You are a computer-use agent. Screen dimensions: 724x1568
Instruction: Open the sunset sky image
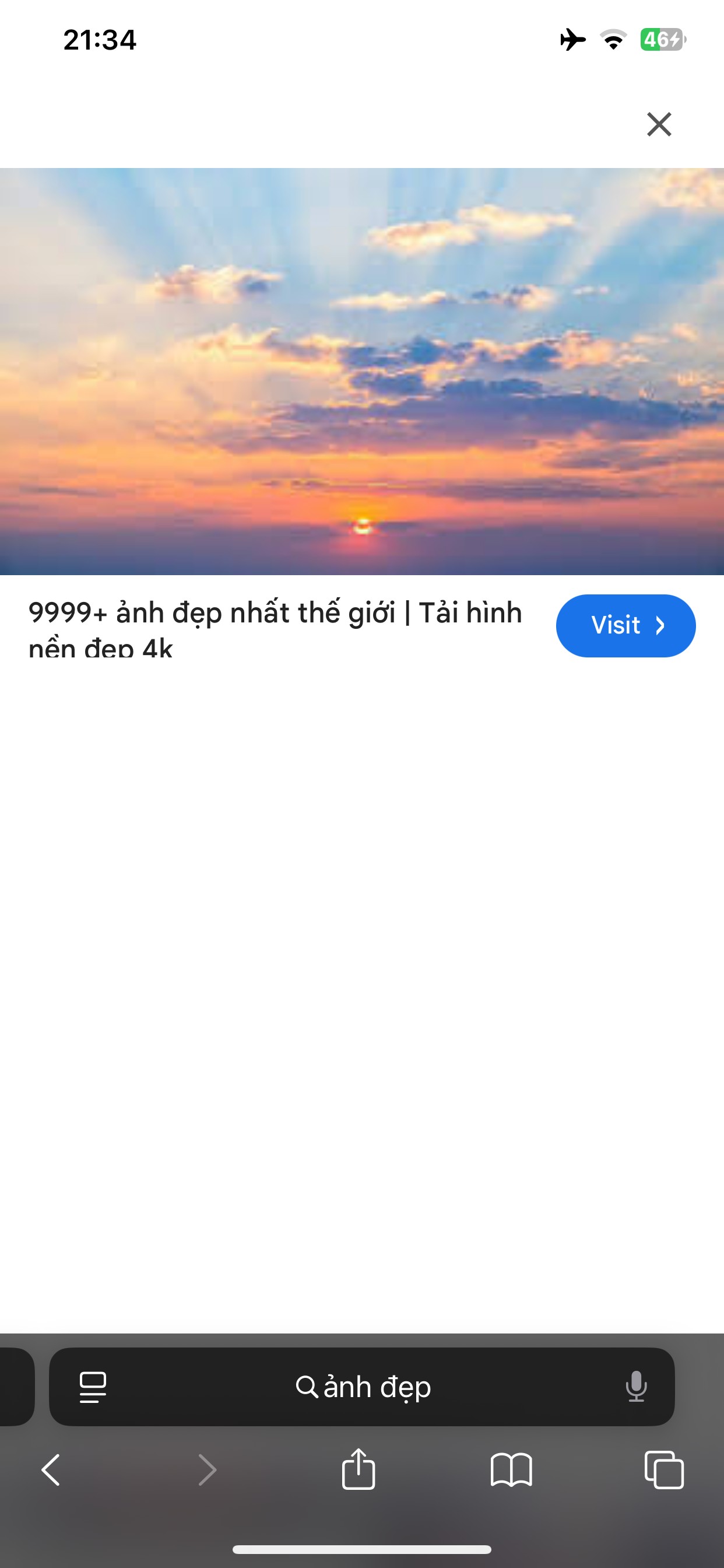[362, 372]
